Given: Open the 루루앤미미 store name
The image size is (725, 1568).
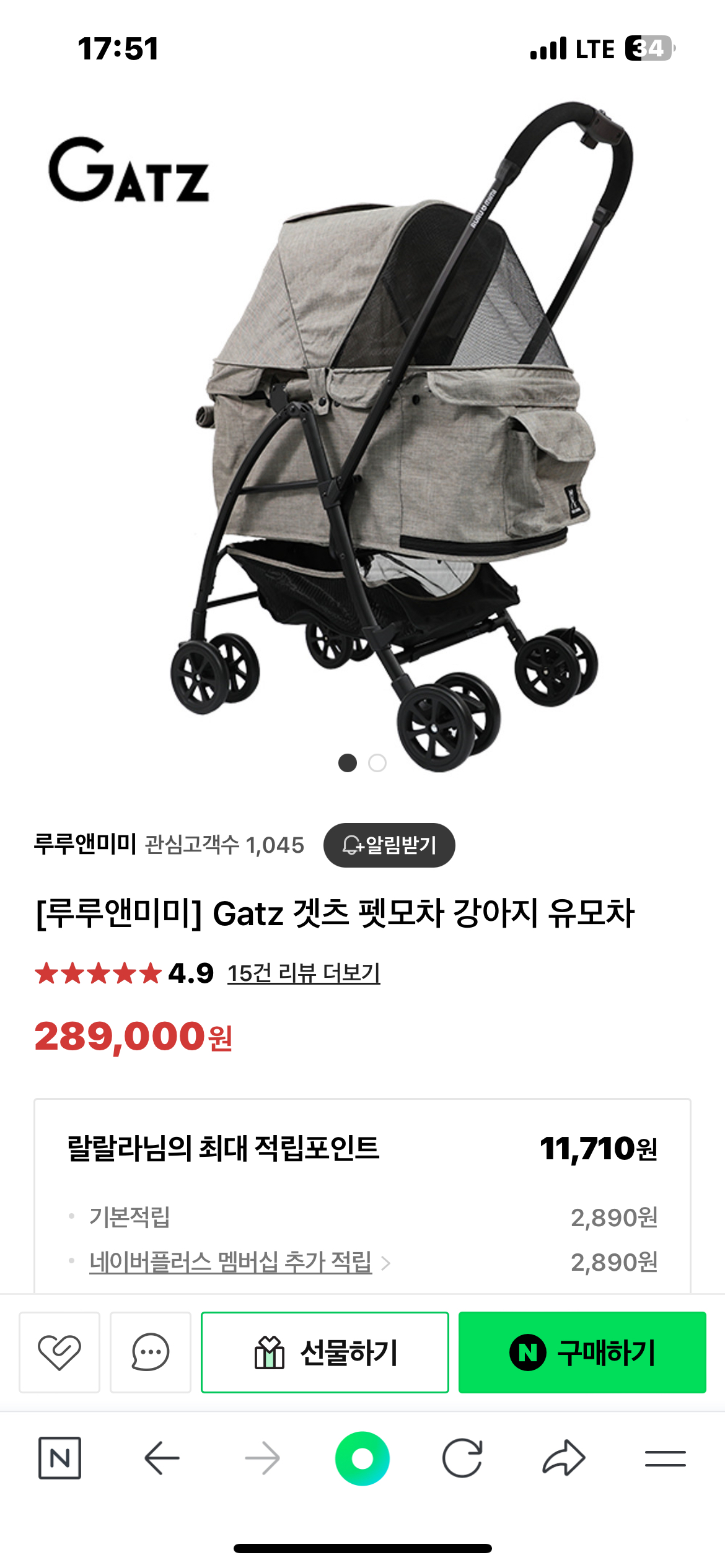Looking at the screenshot, I should (x=85, y=844).
